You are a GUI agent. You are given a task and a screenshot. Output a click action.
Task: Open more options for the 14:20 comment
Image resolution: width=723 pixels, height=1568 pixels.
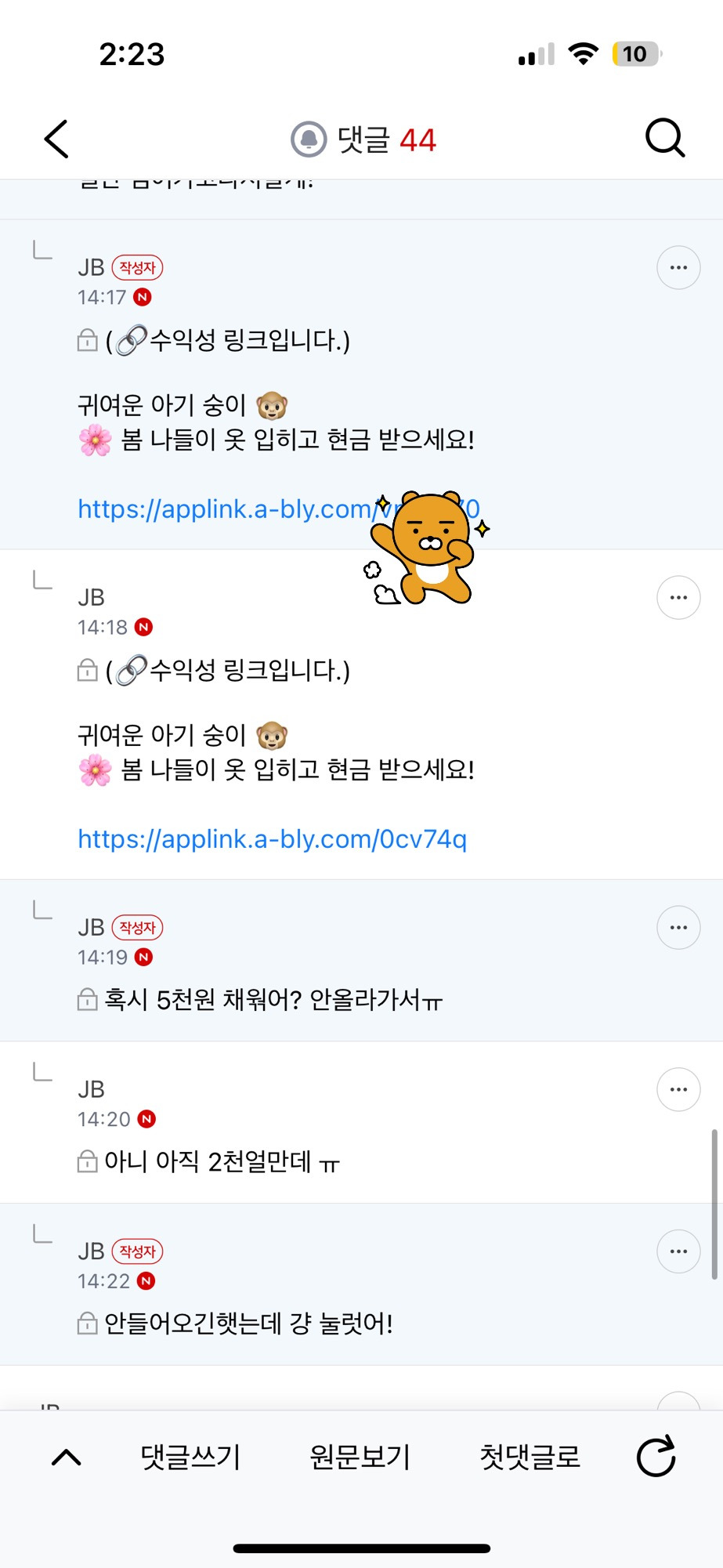(678, 1090)
